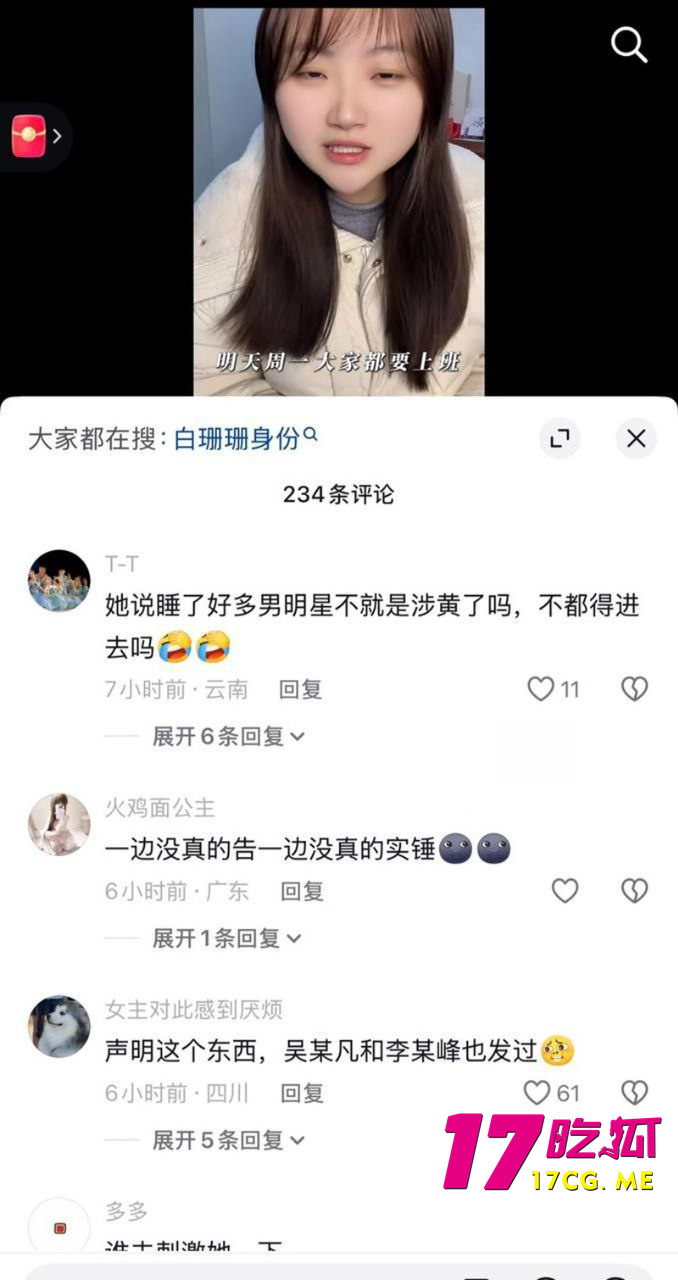Dislike 火鸡面公主's comment
Viewport: 678px width, 1280px height.
point(634,891)
